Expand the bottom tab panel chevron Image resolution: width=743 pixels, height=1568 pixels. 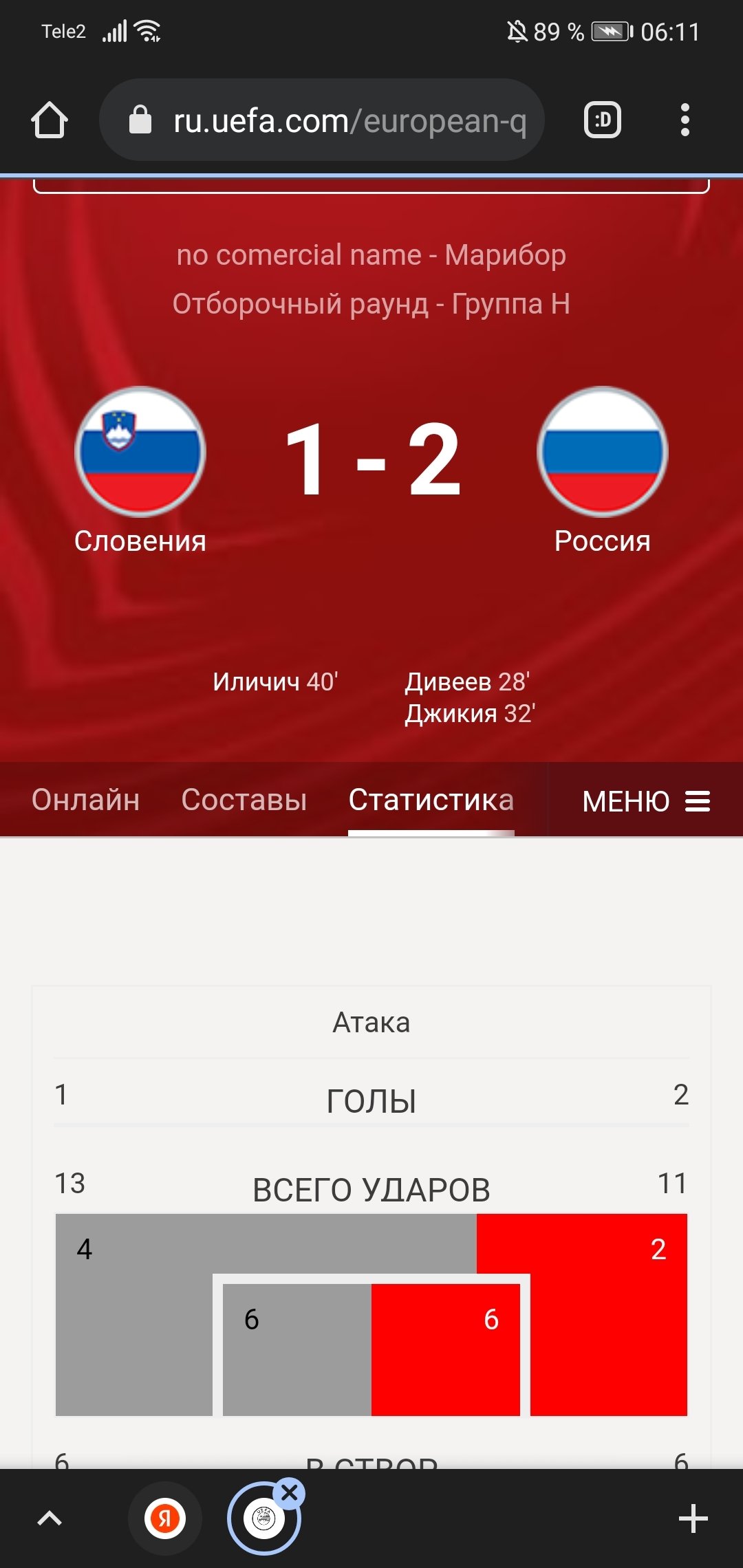point(50,1518)
